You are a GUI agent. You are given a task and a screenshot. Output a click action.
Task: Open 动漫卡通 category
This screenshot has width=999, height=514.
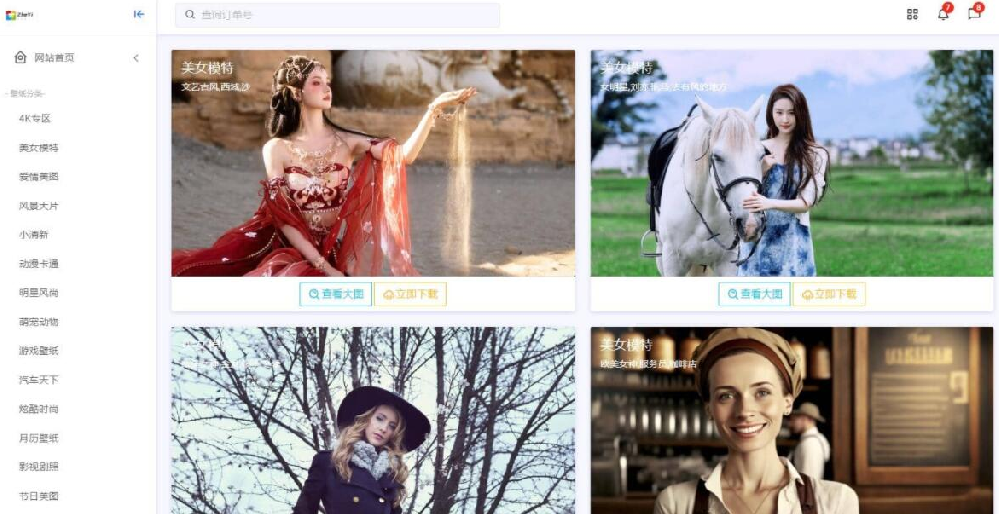(x=38, y=264)
